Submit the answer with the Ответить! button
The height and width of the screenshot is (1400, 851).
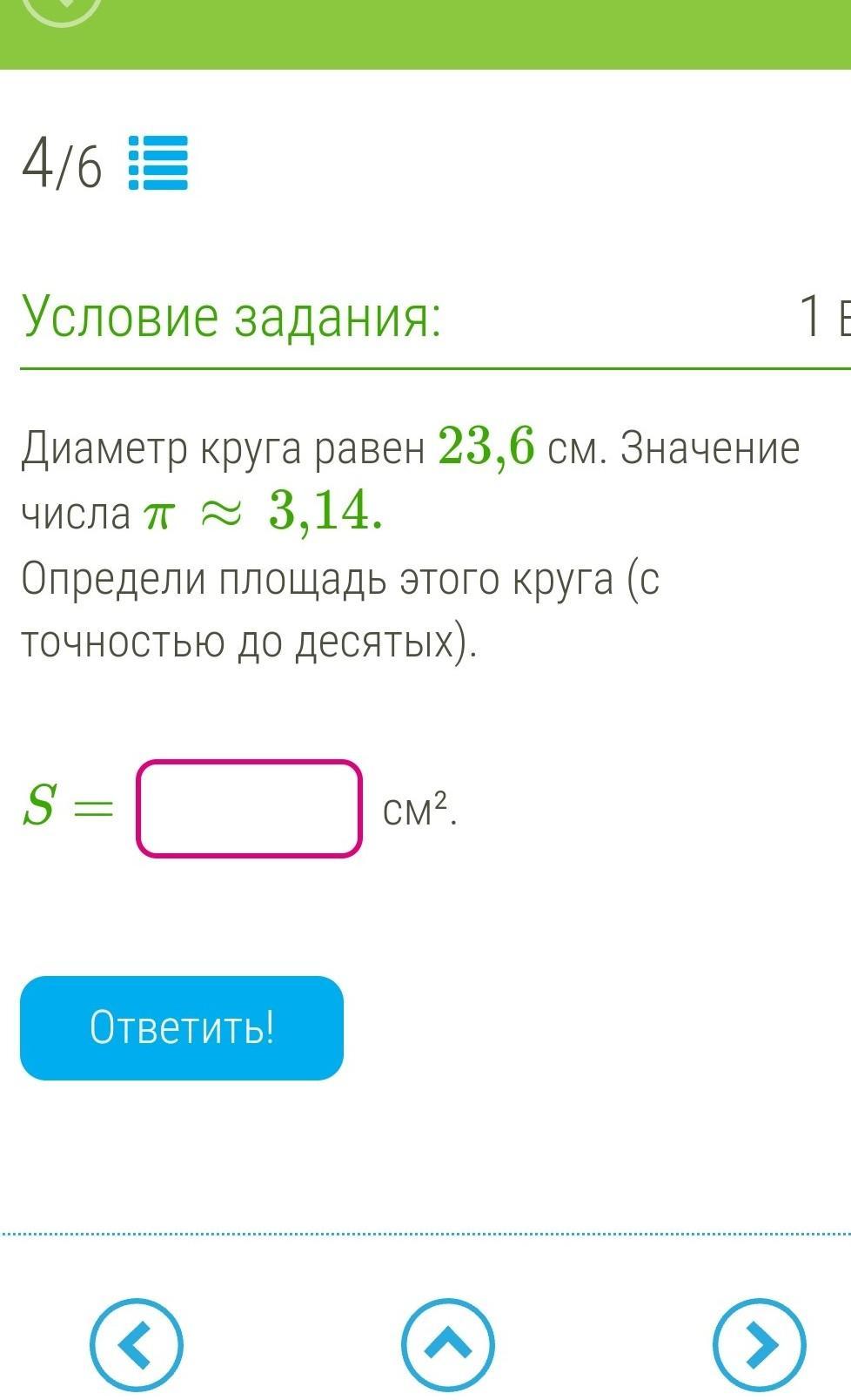point(182,1027)
